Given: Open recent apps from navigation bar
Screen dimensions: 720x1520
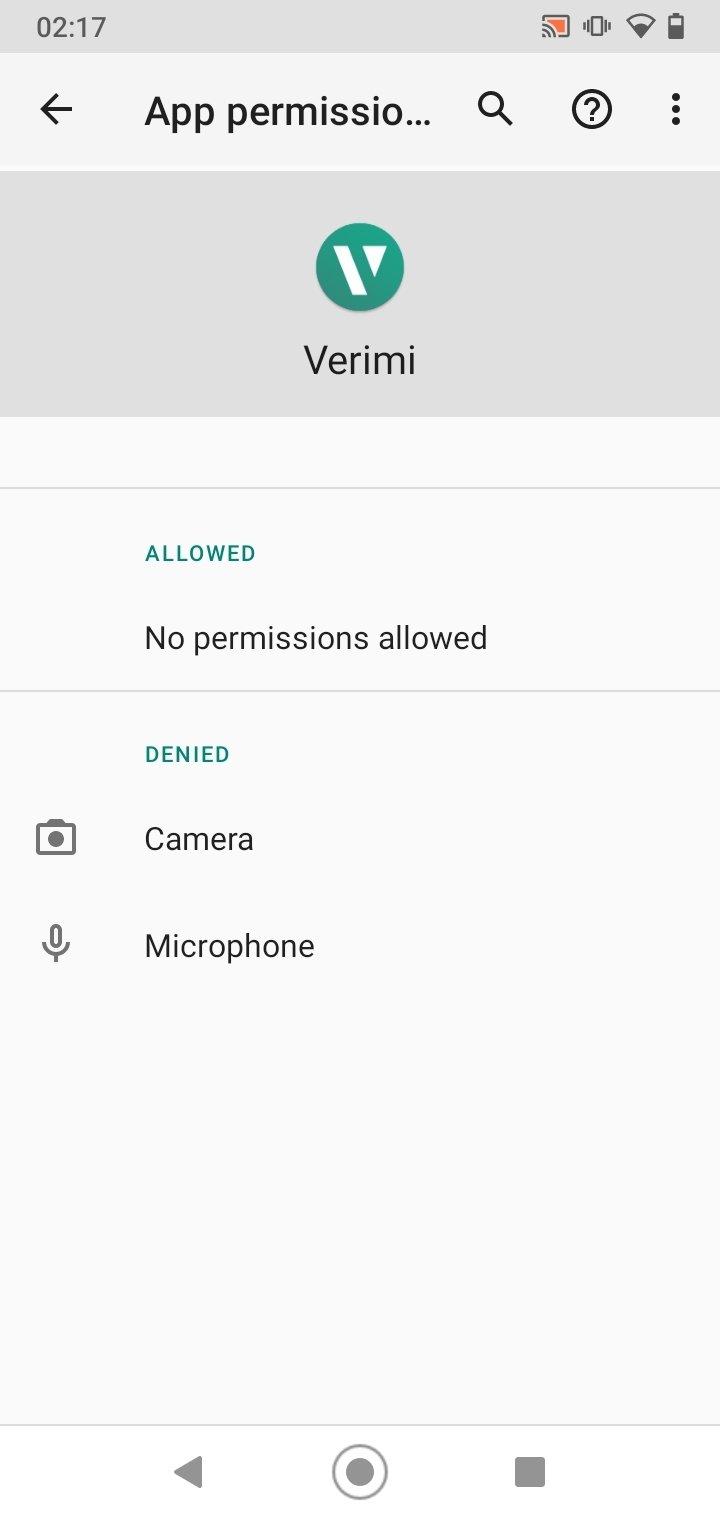Looking at the screenshot, I should pyautogui.click(x=530, y=1471).
